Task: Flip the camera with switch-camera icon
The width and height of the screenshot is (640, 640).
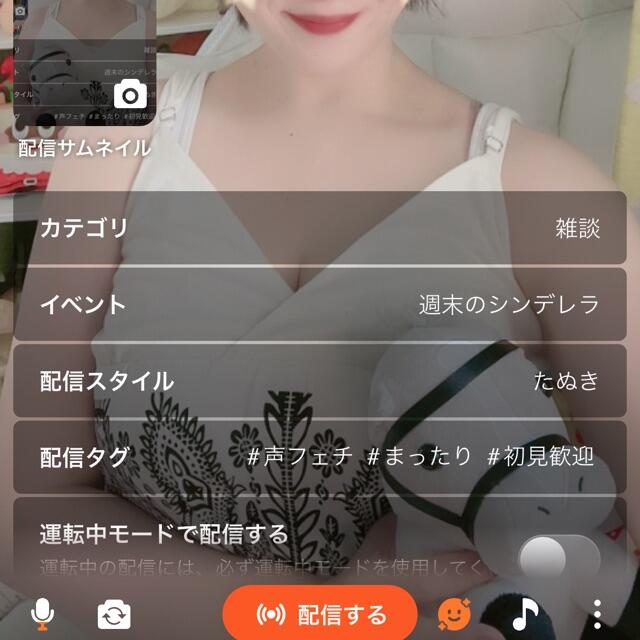Action: 114,614
